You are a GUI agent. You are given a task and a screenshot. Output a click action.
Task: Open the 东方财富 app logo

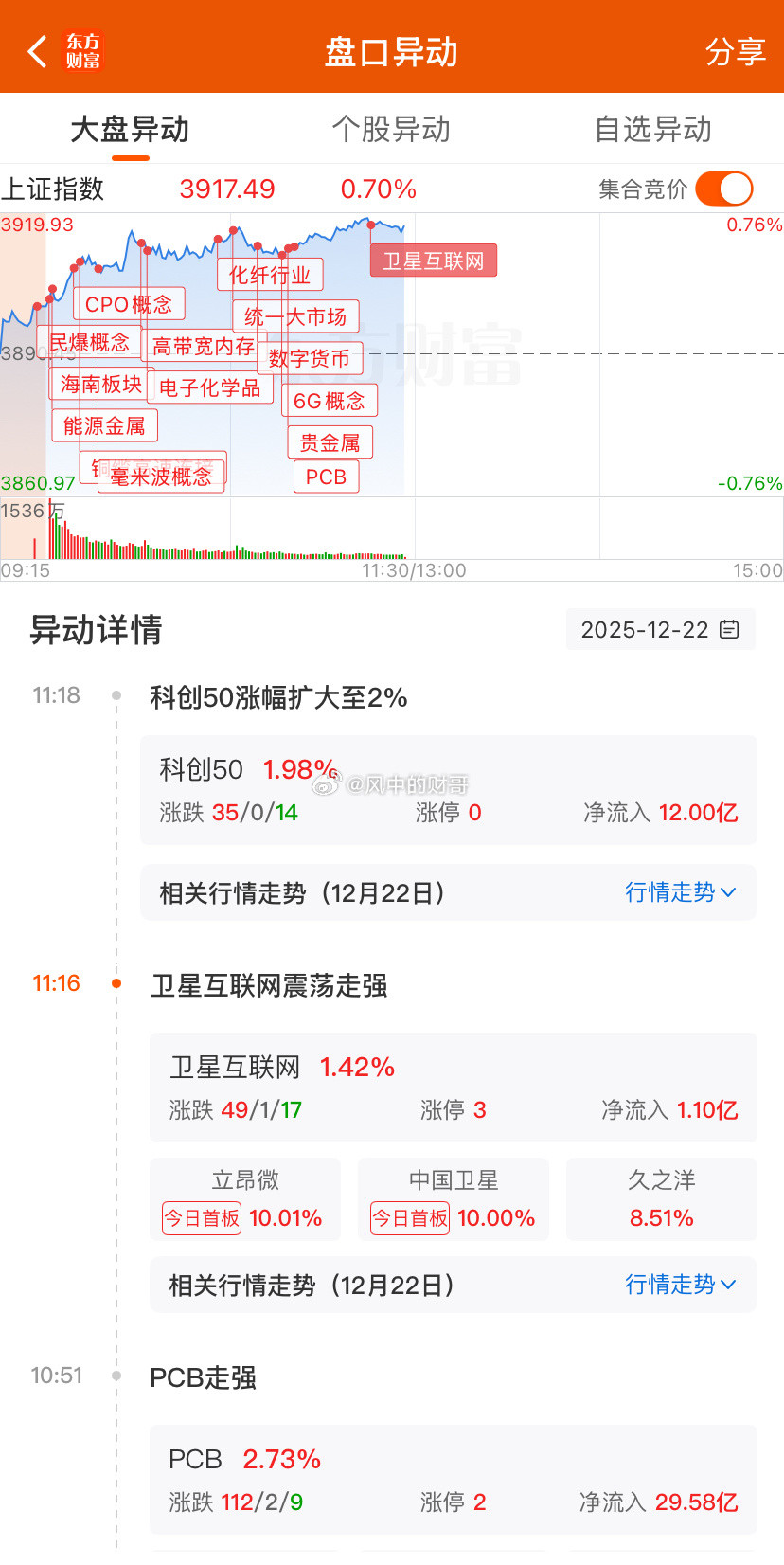[83, 51]
